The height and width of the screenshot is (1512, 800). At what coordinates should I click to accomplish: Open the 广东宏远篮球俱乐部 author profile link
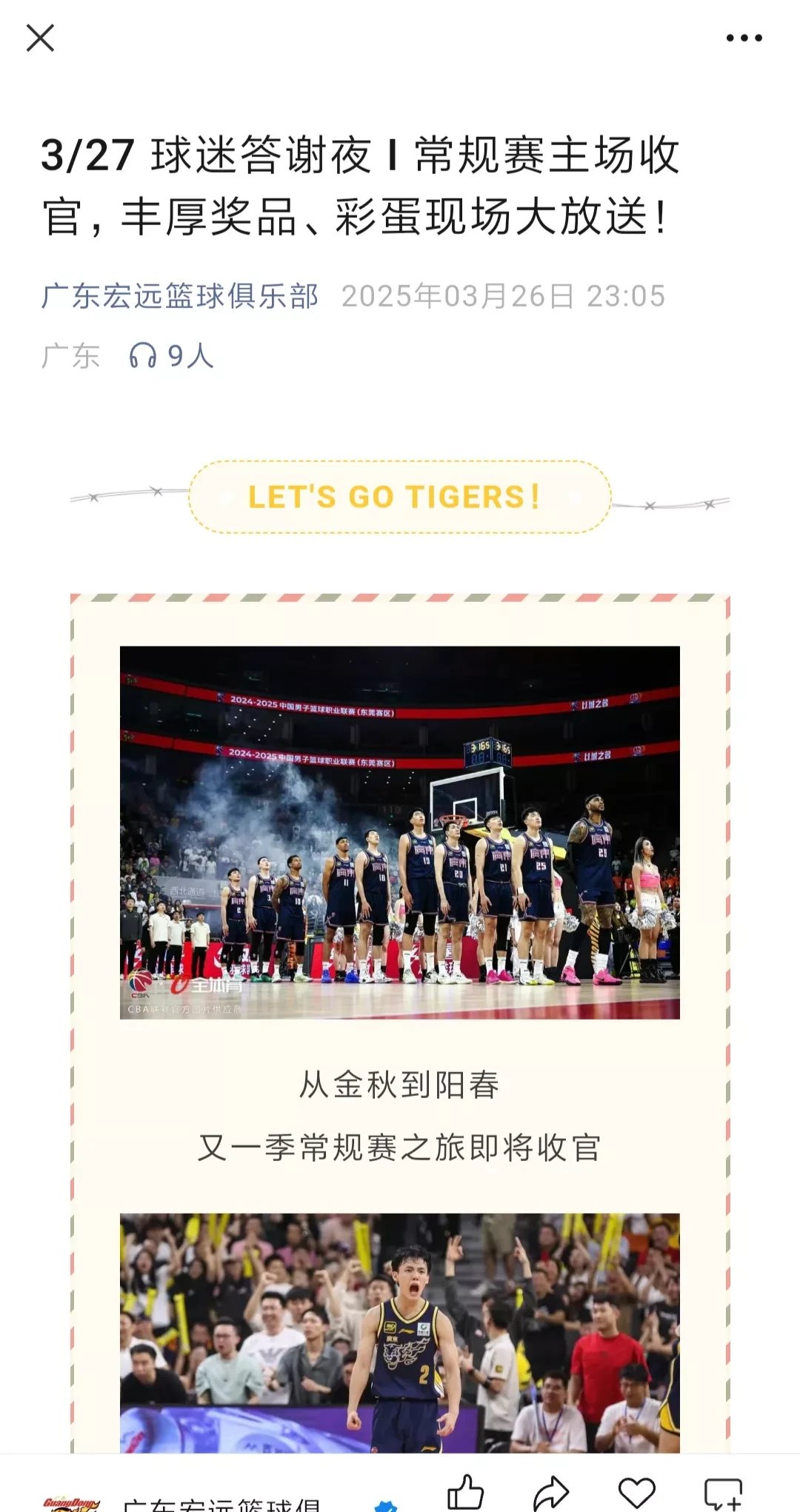click(x=181, y=295)
